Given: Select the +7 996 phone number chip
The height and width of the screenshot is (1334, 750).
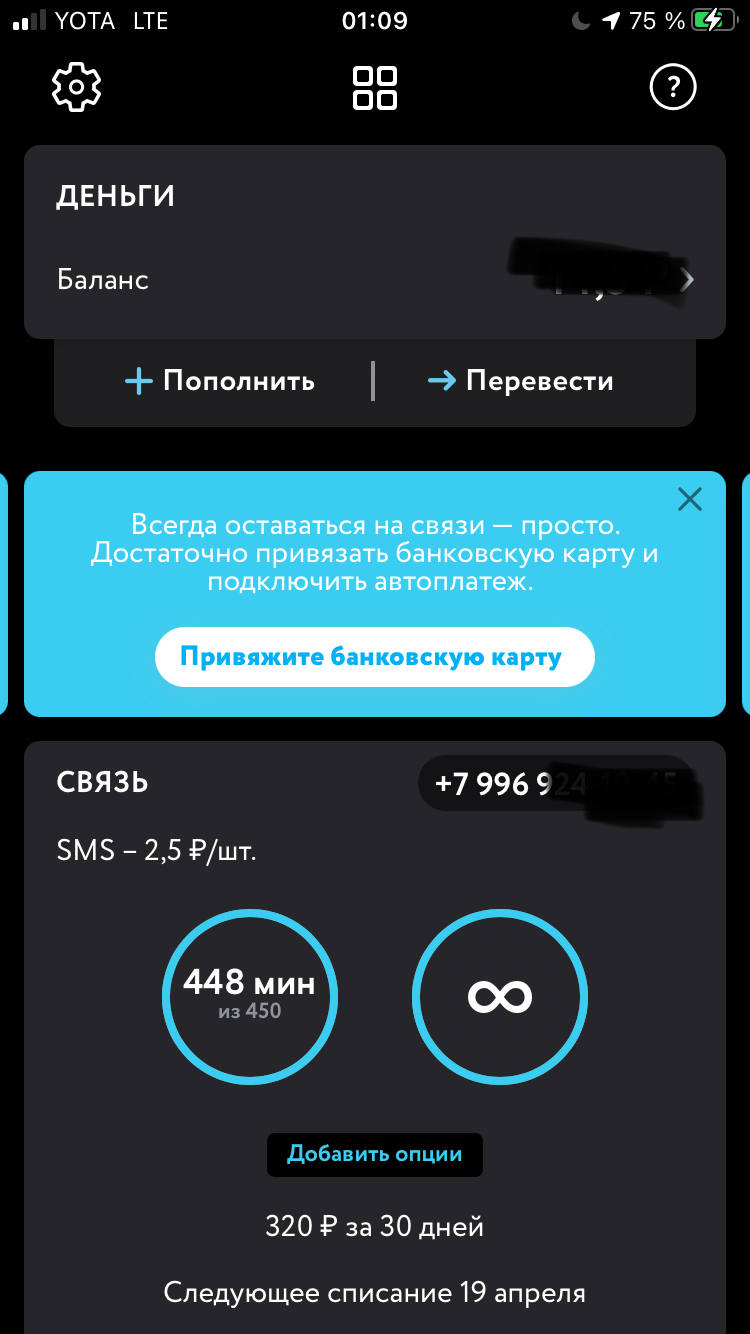Looking at the screenshot, I should tap(555, 784).
